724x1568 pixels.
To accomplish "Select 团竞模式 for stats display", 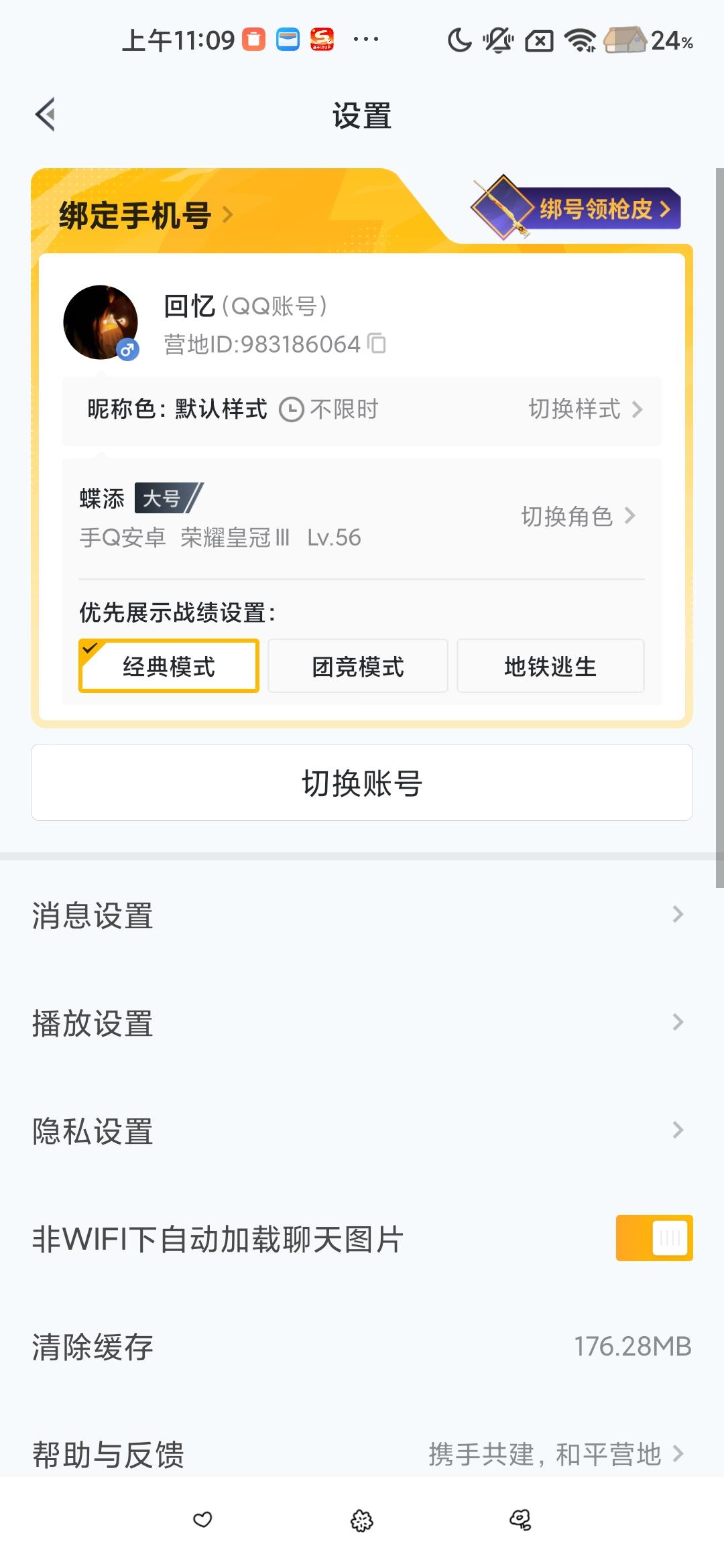I will pyautogui.click(x=358, y=665).
